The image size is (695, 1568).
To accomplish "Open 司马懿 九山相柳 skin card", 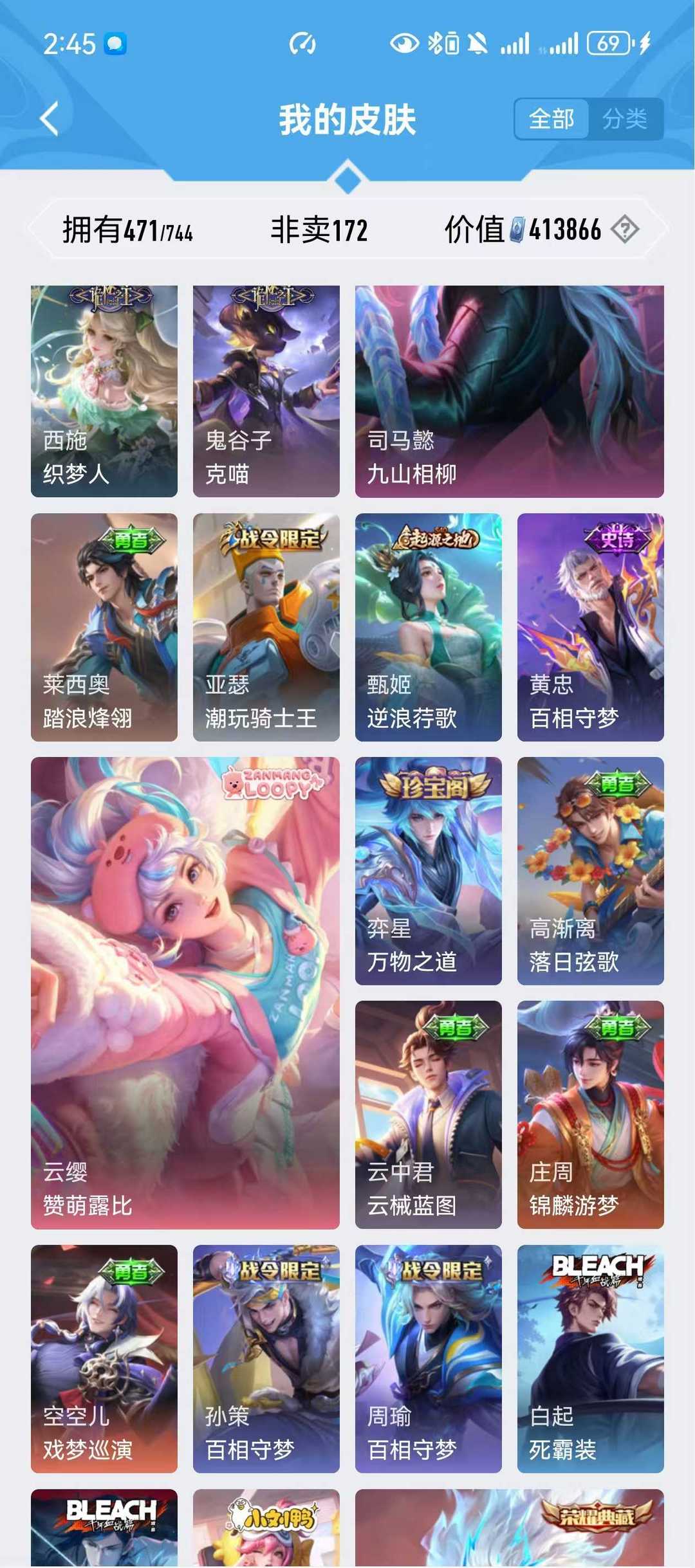I will pos(509,391).
